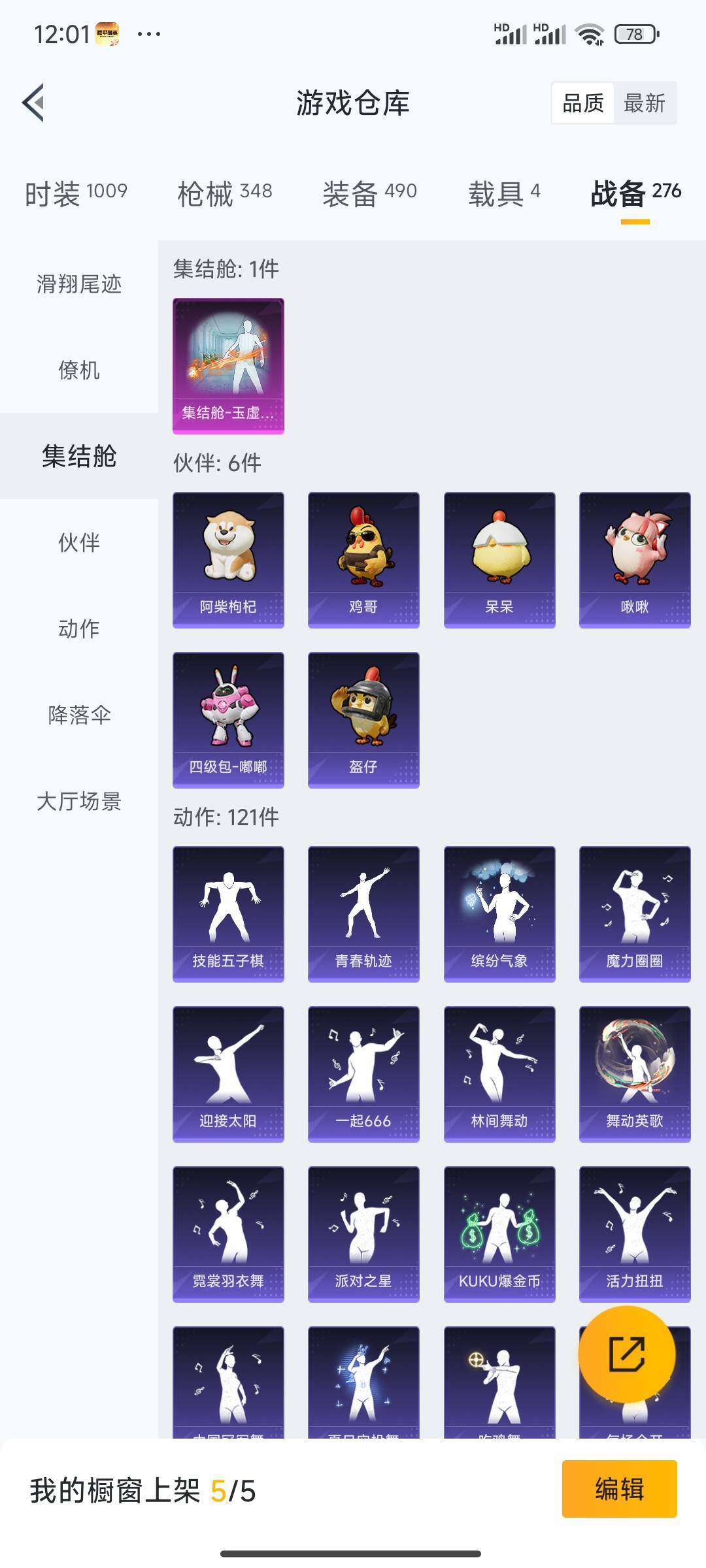Switch to the 枪械 tab
Image resolution: width=706 pixels, height=1568 pixels.
click(x=224, y=193)
